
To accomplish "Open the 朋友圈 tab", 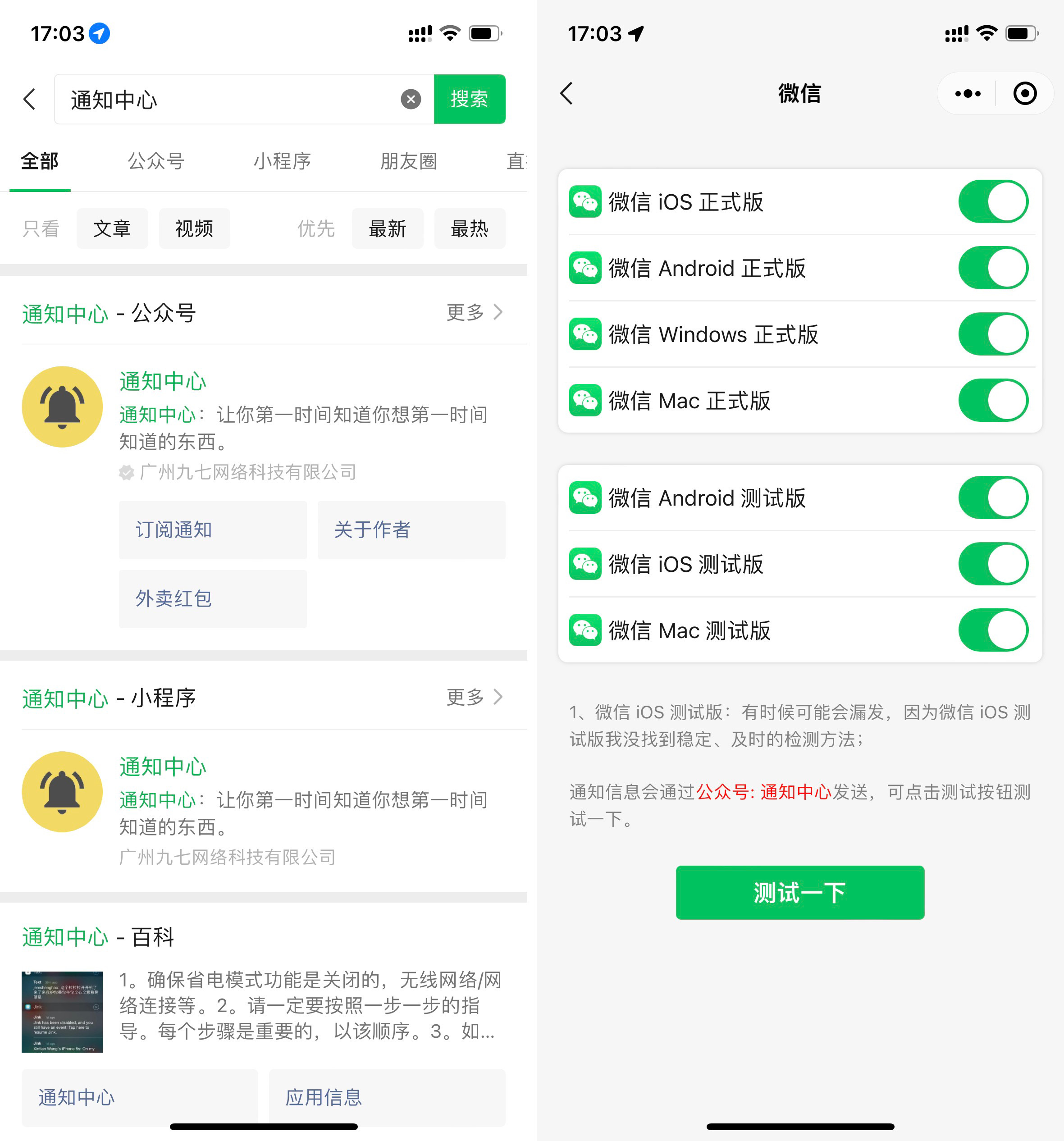I will point(408,161).
